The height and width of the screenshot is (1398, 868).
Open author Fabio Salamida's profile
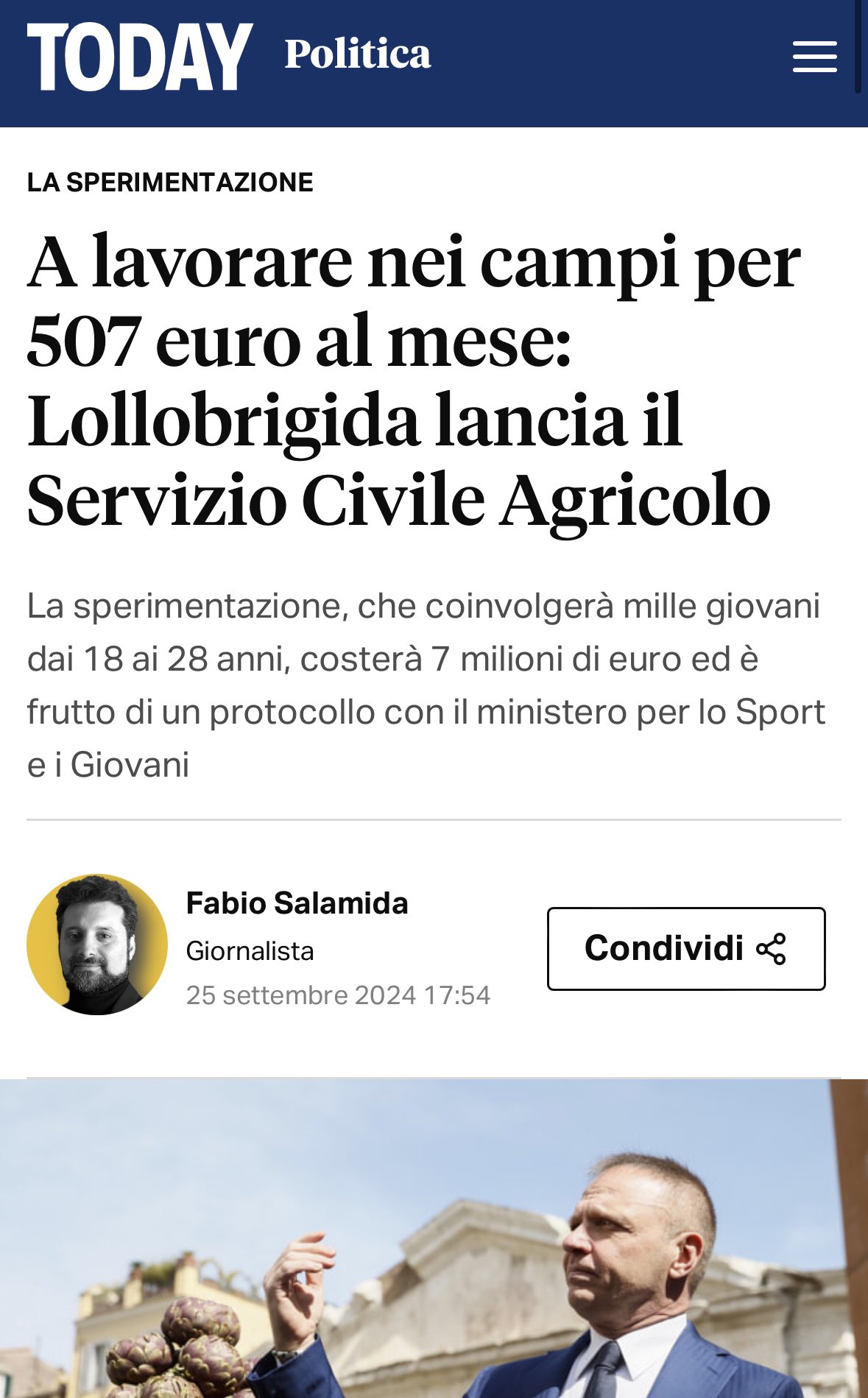click(x=297, y=903)
